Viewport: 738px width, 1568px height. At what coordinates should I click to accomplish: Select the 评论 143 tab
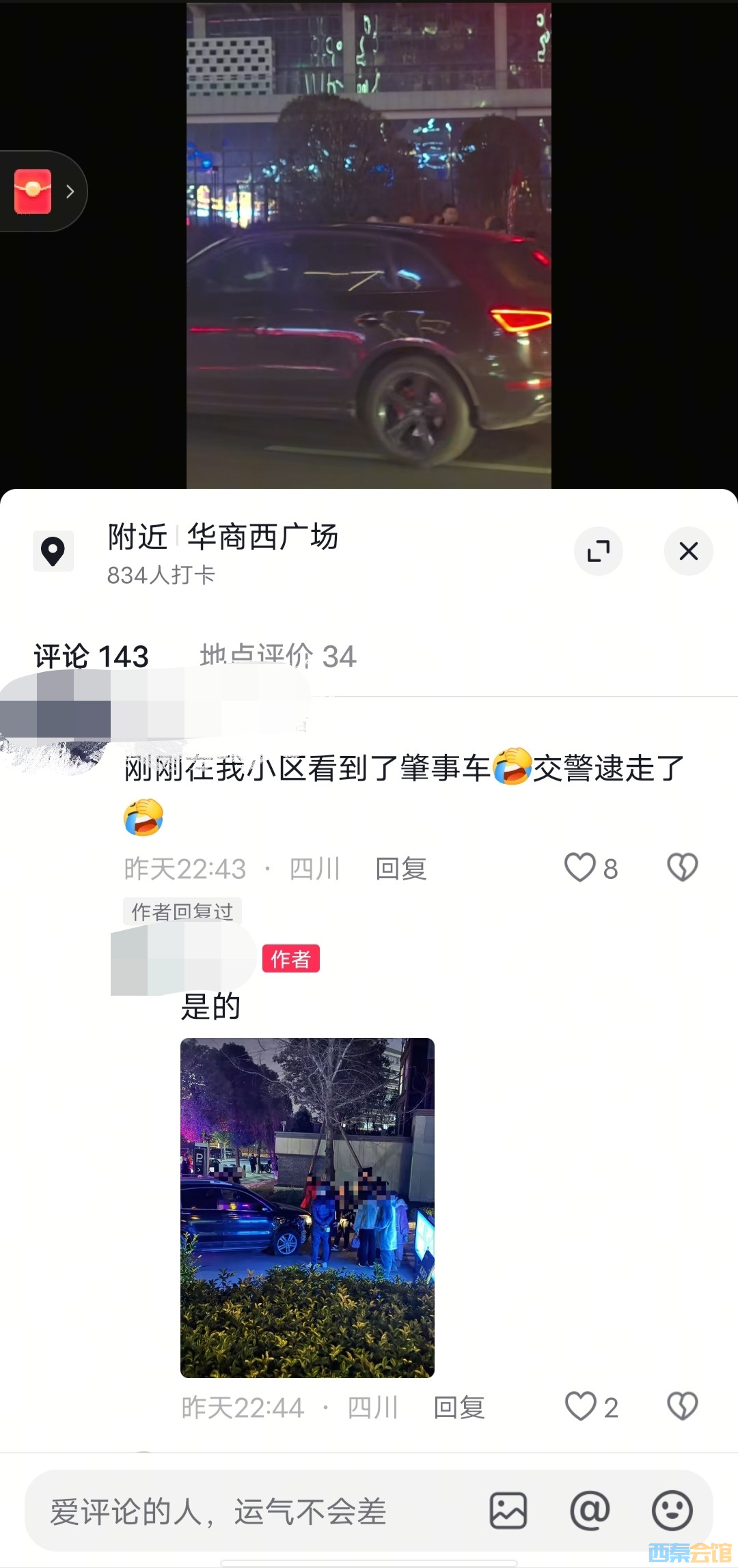tap(92, 656)
